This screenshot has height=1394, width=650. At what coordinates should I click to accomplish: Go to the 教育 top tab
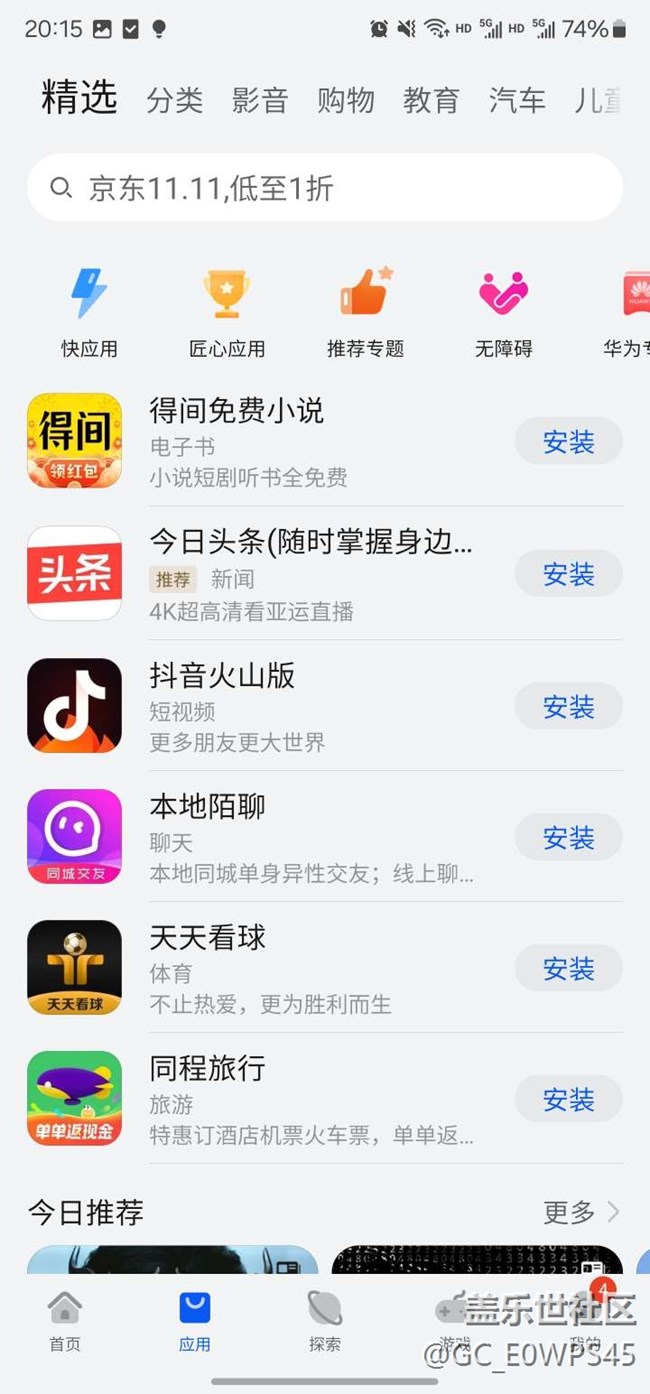tap(431, 100)
